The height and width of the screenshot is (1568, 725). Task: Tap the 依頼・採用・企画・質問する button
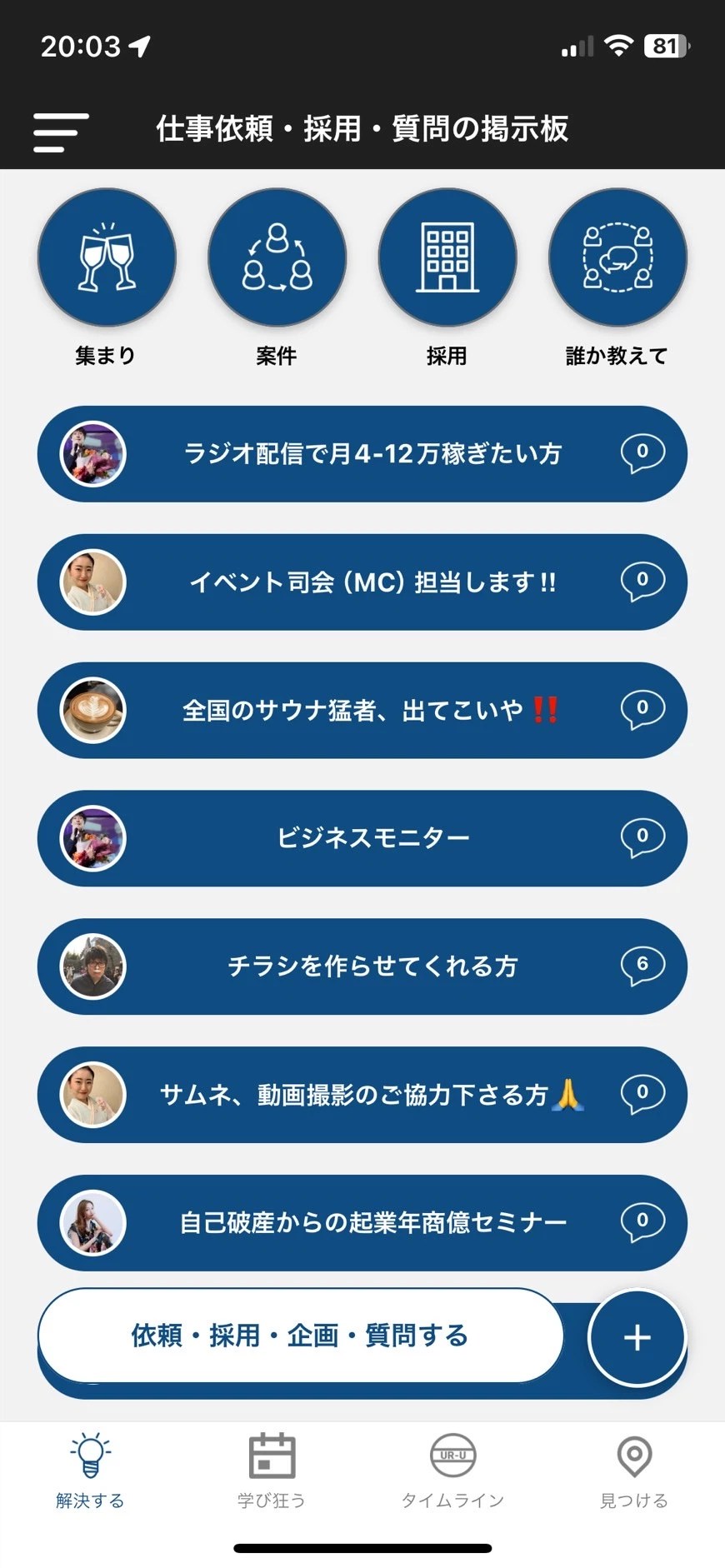[300, 1336]
